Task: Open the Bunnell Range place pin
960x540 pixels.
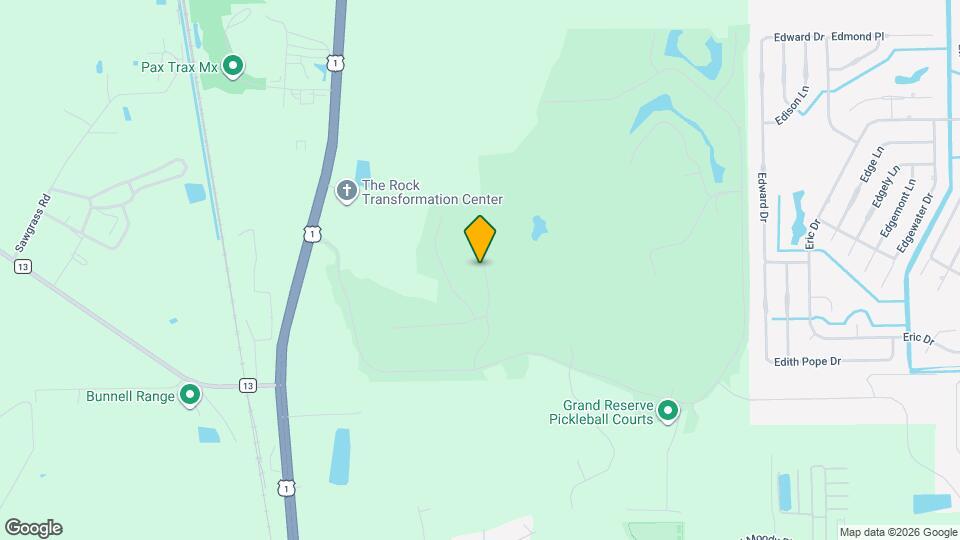Action: point(189,395)
